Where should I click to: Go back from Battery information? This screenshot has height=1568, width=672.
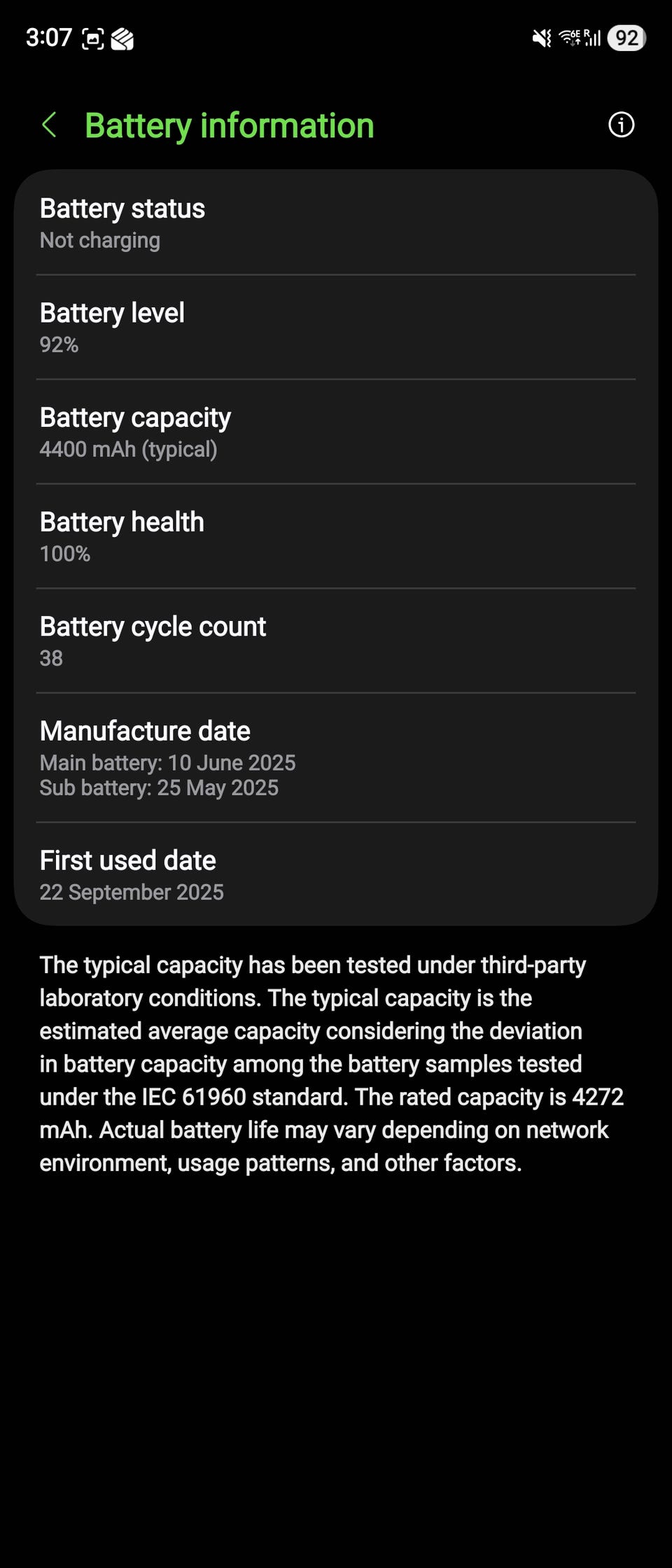point(49,125)
